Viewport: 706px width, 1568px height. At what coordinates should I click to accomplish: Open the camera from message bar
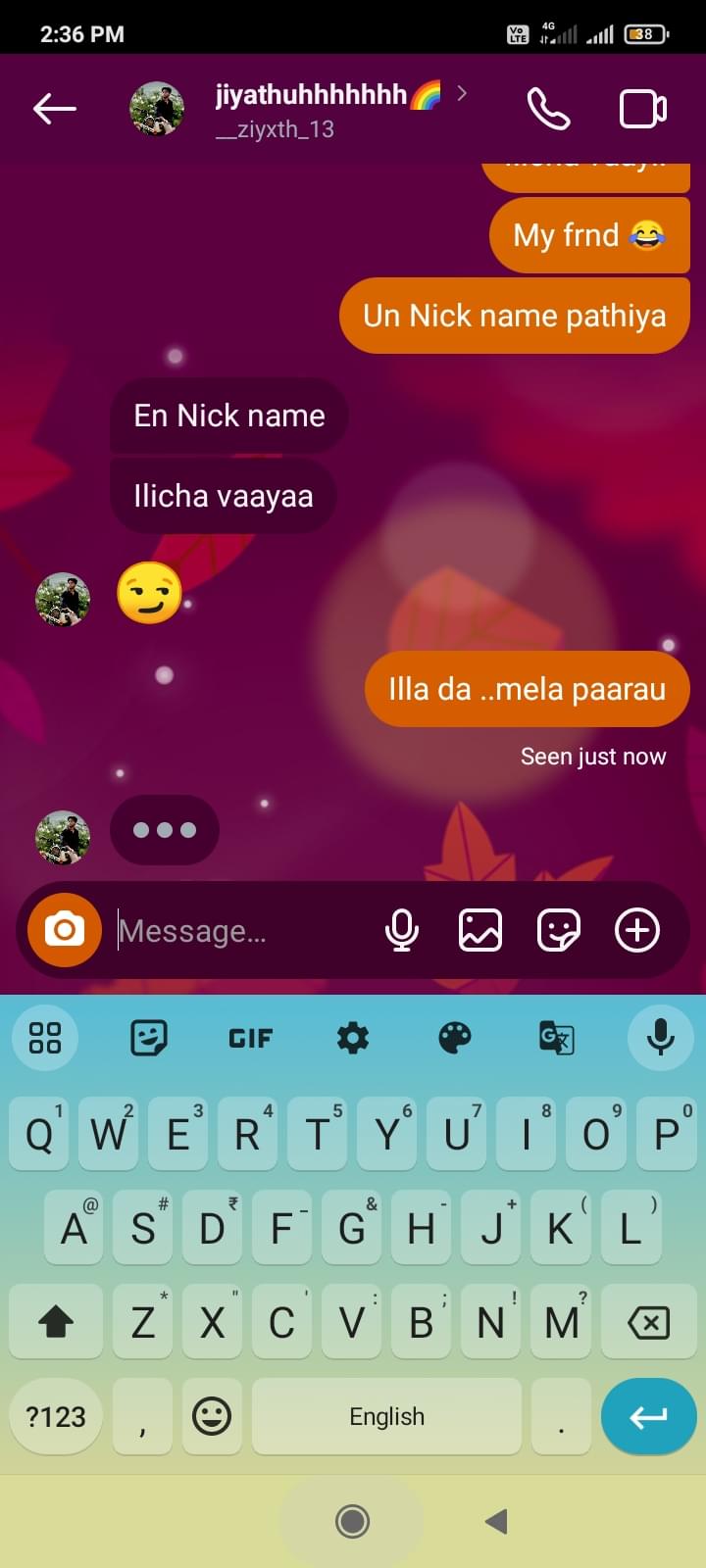65,929
